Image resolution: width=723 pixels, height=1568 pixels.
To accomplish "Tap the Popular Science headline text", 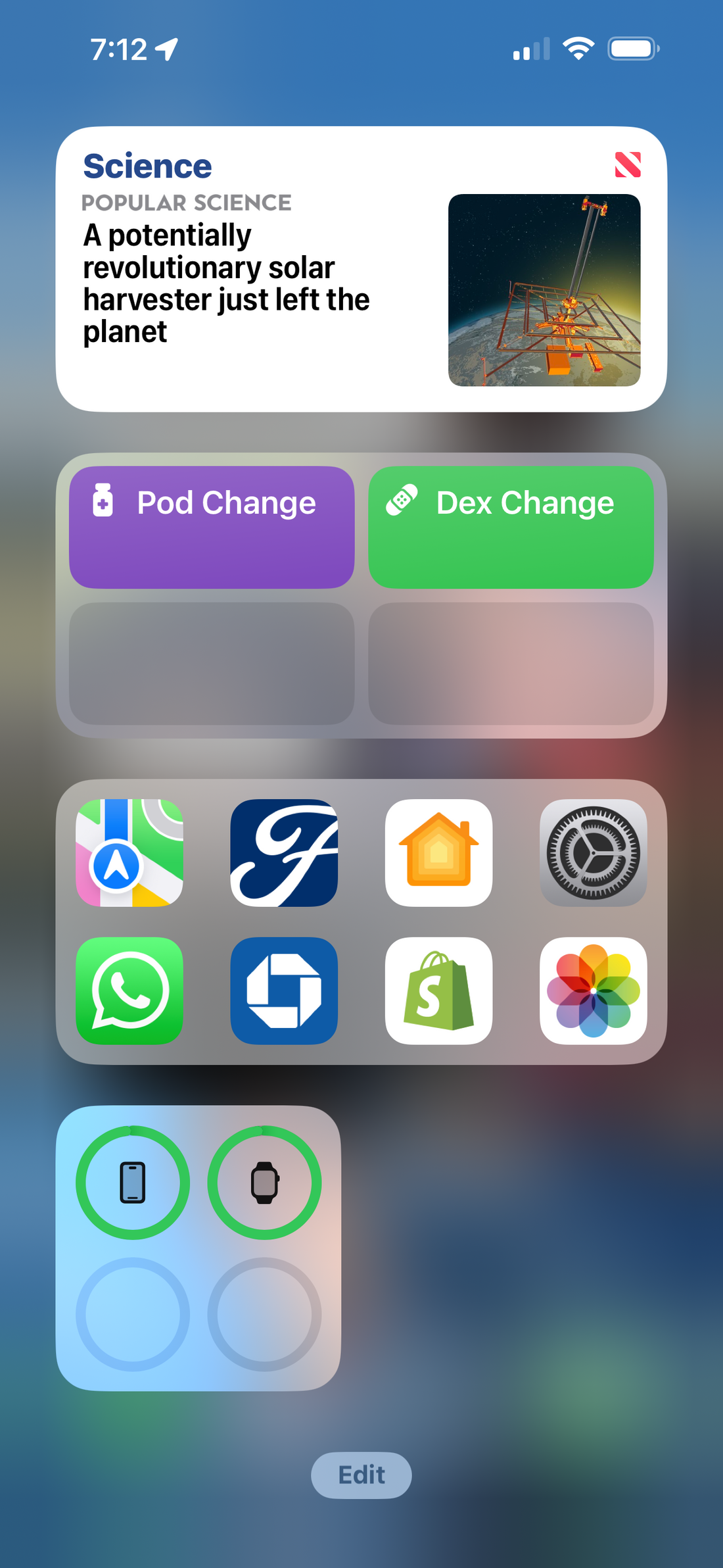I will click(x=185, y=203).
